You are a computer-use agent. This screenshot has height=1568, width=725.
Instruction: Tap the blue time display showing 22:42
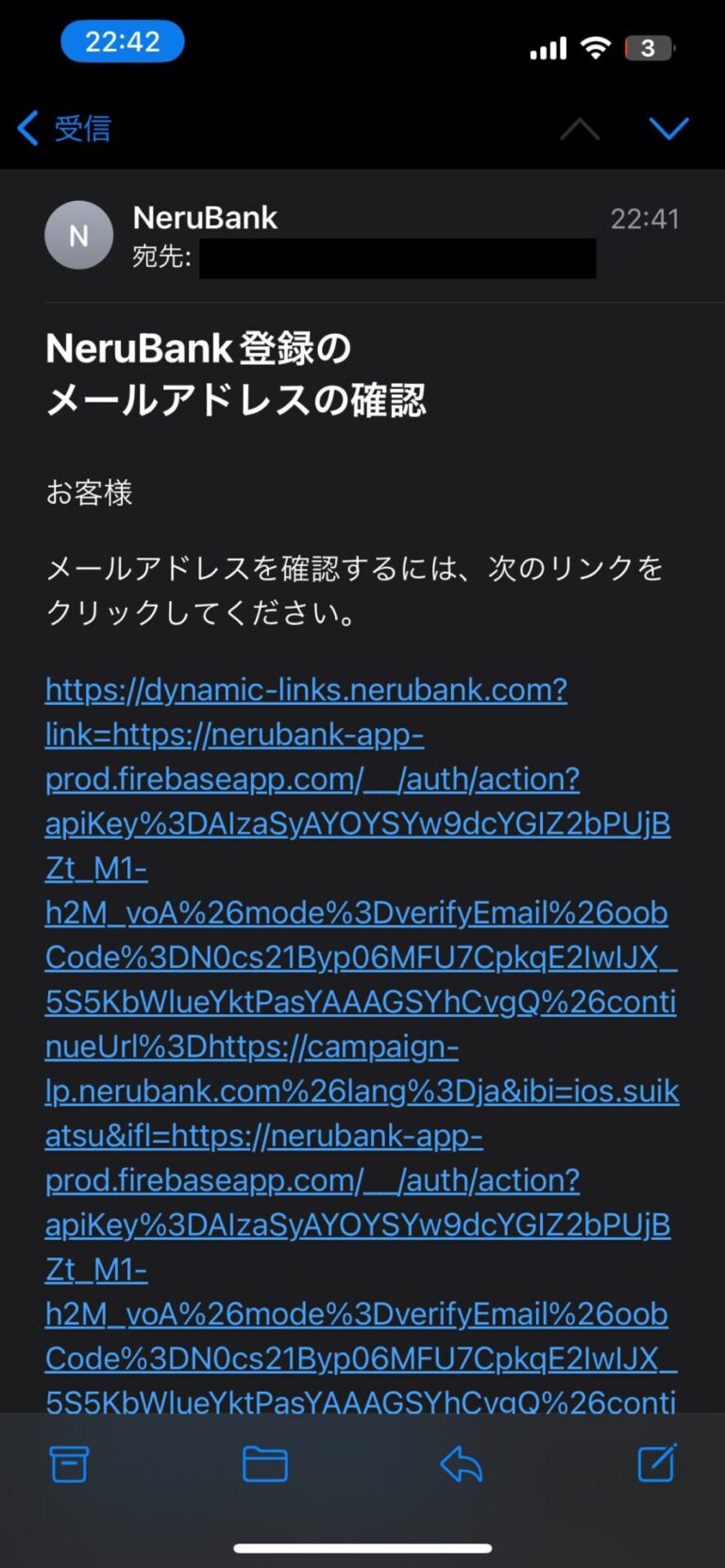(122, 41)
